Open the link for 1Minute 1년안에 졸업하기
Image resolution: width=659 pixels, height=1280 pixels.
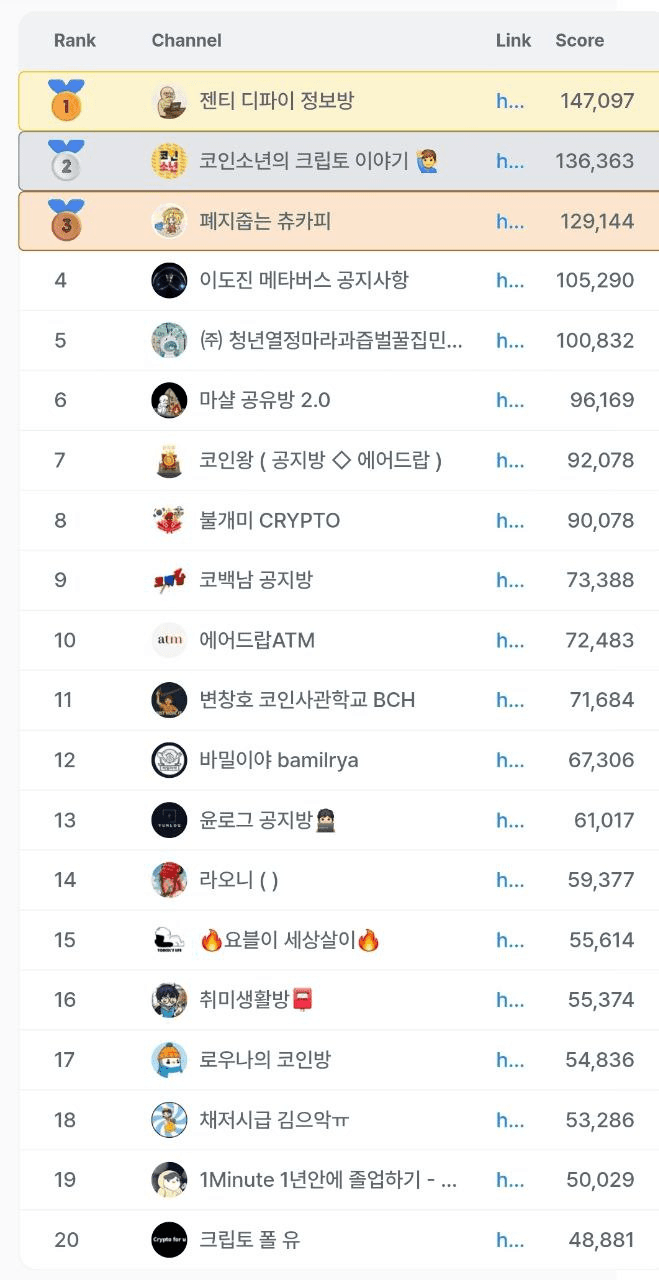510,1181
